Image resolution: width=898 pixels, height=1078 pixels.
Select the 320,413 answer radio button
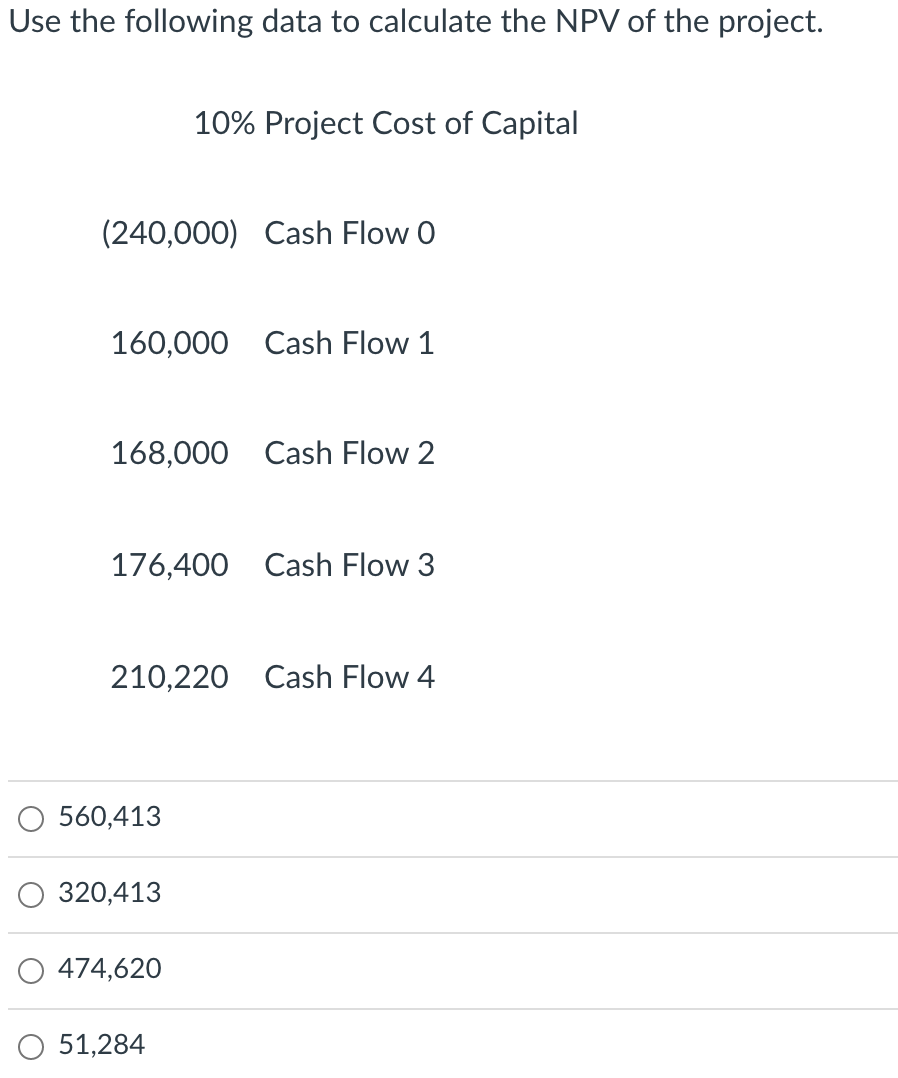click(x=30, y=895)
